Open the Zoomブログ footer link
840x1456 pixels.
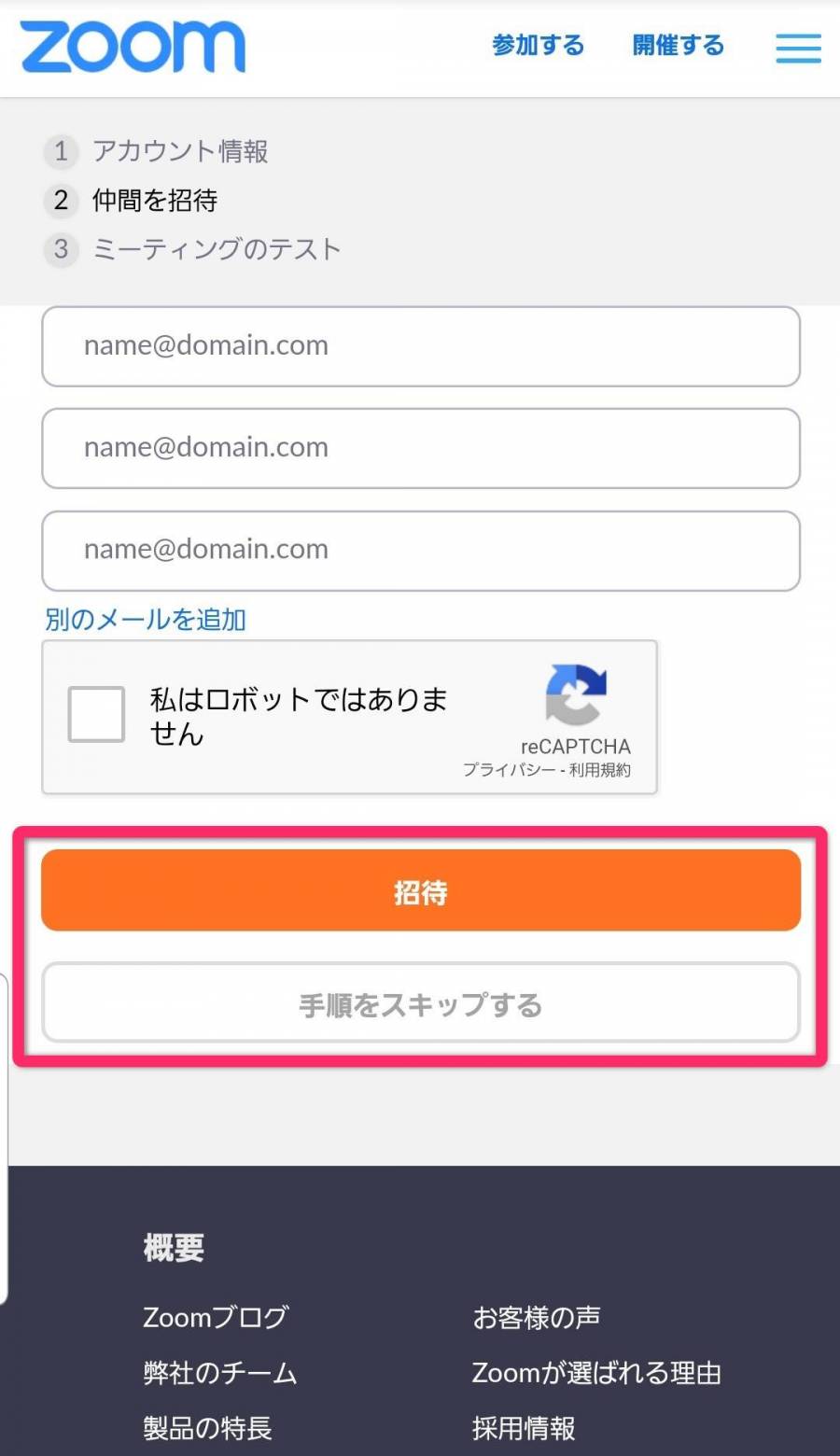coord(216,1318)
